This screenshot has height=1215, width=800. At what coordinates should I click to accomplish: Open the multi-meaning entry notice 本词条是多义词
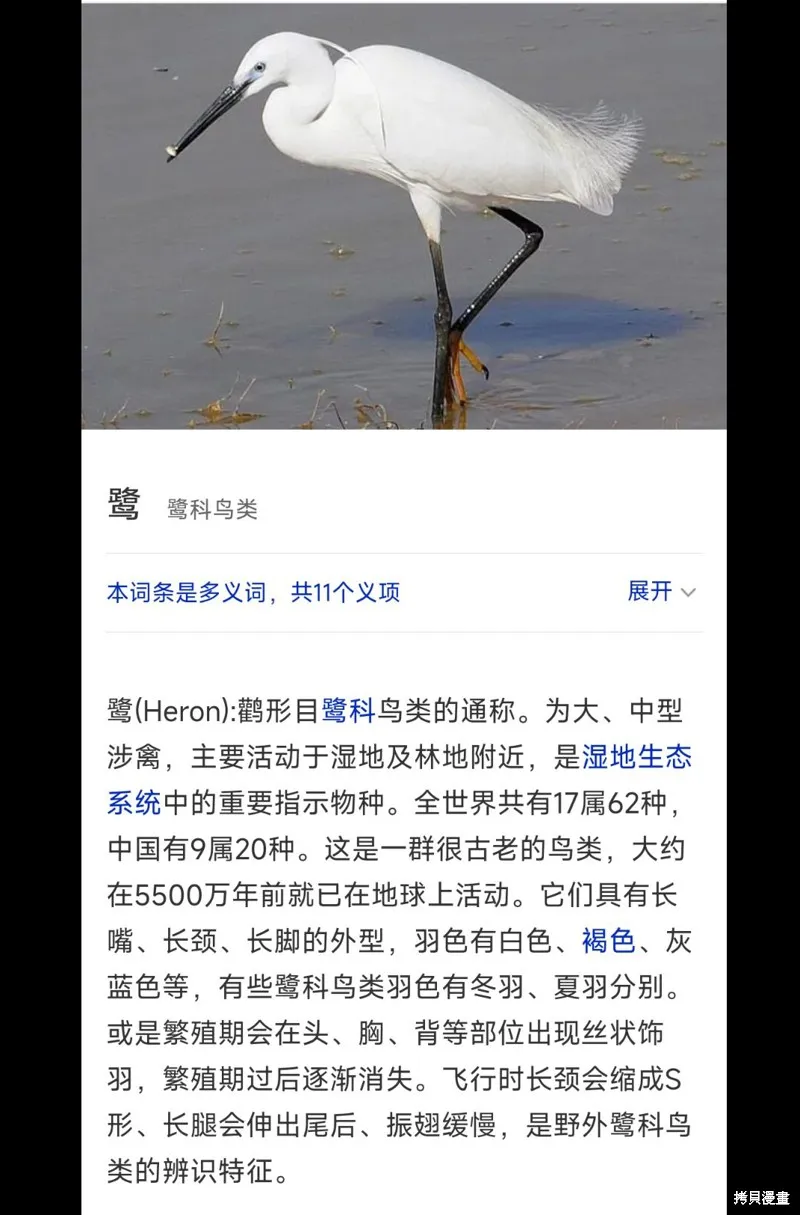253,592
